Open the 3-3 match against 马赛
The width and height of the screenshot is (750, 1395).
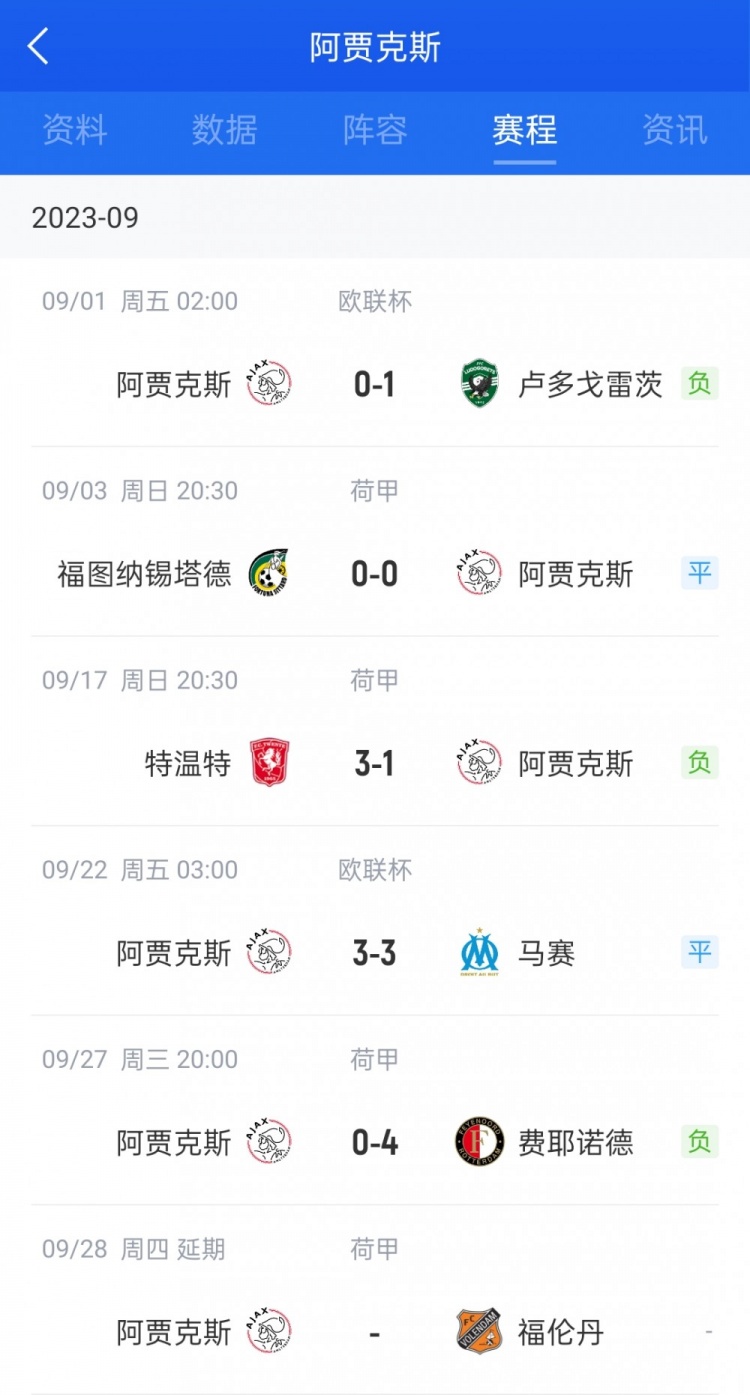[x=375, y=953]
